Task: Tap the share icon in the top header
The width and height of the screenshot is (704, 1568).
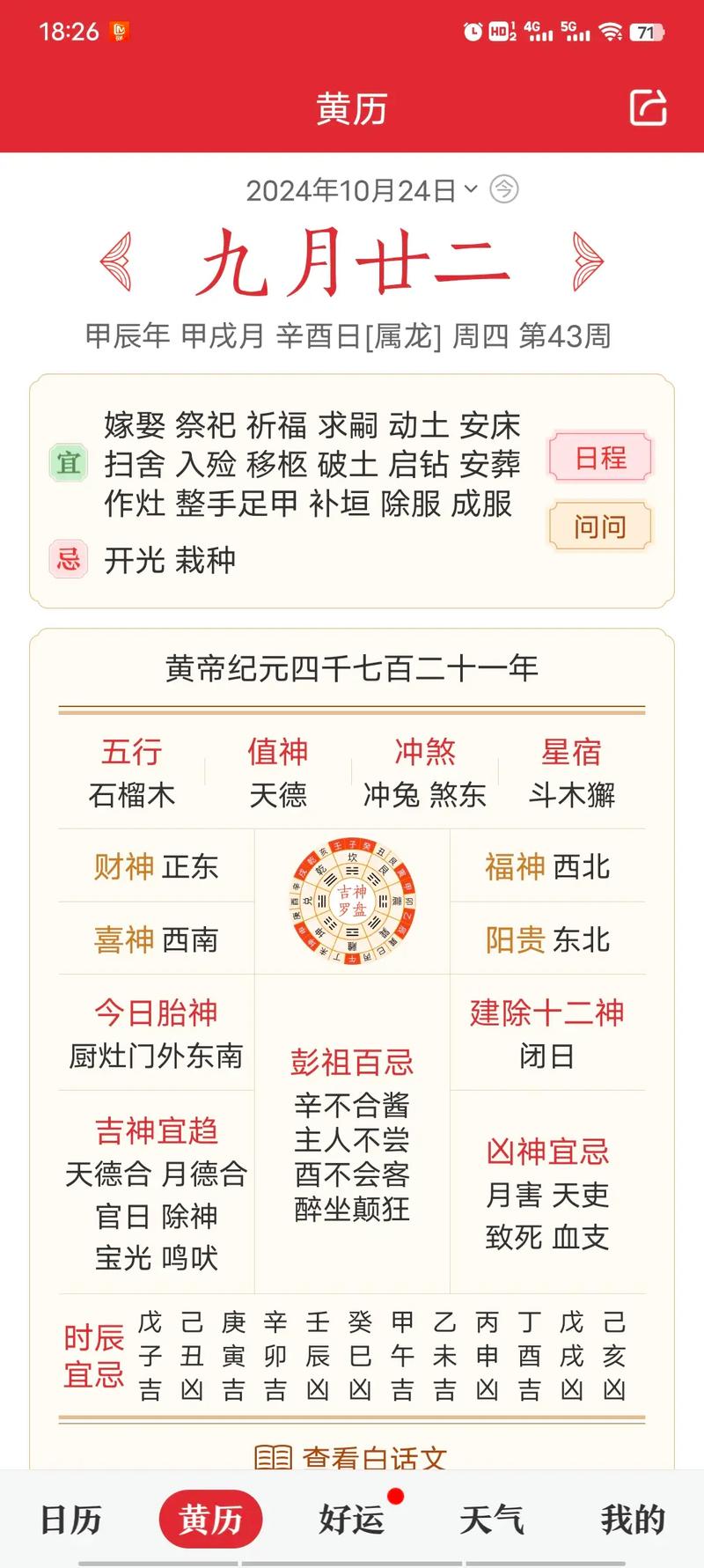Action: pos(648,107)
